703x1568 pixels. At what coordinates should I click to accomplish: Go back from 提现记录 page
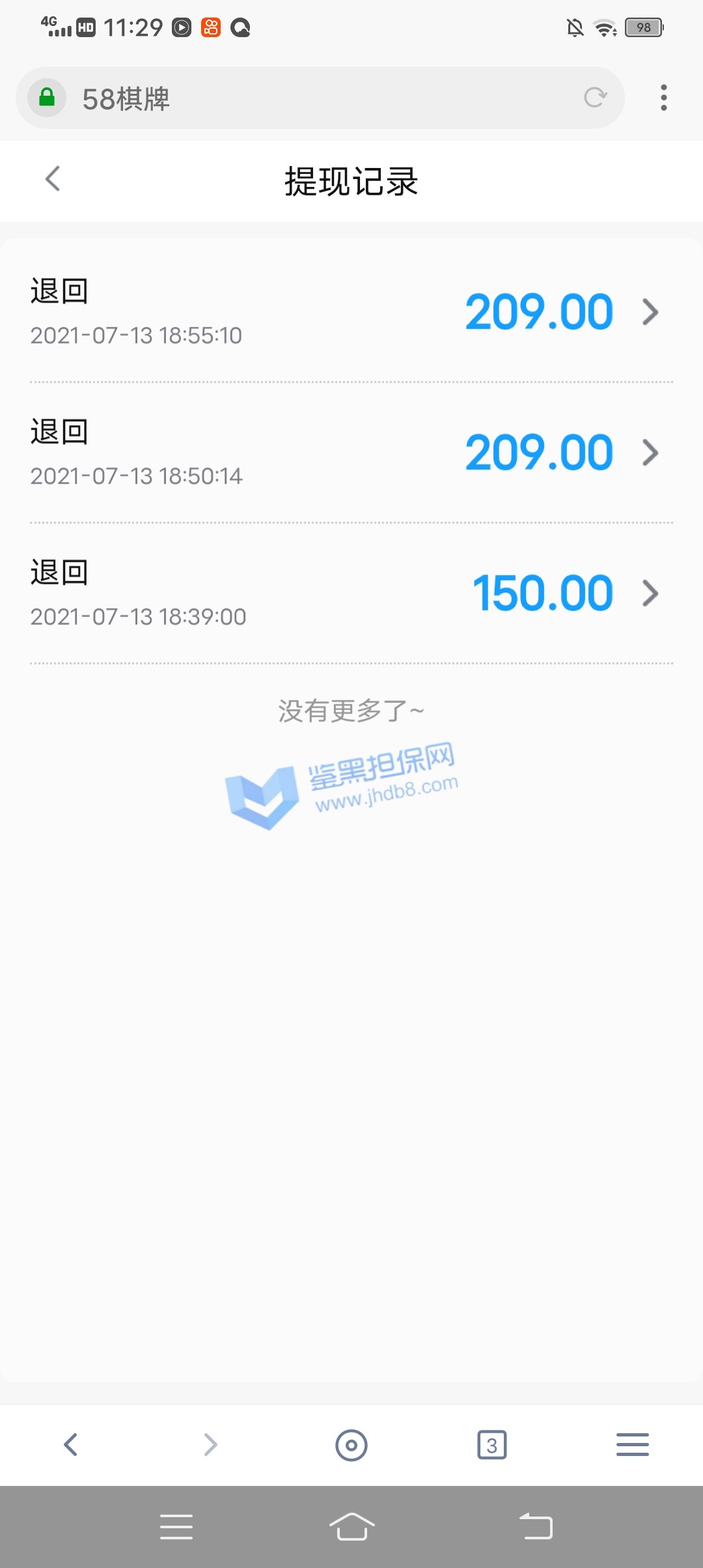click(53, 179)
